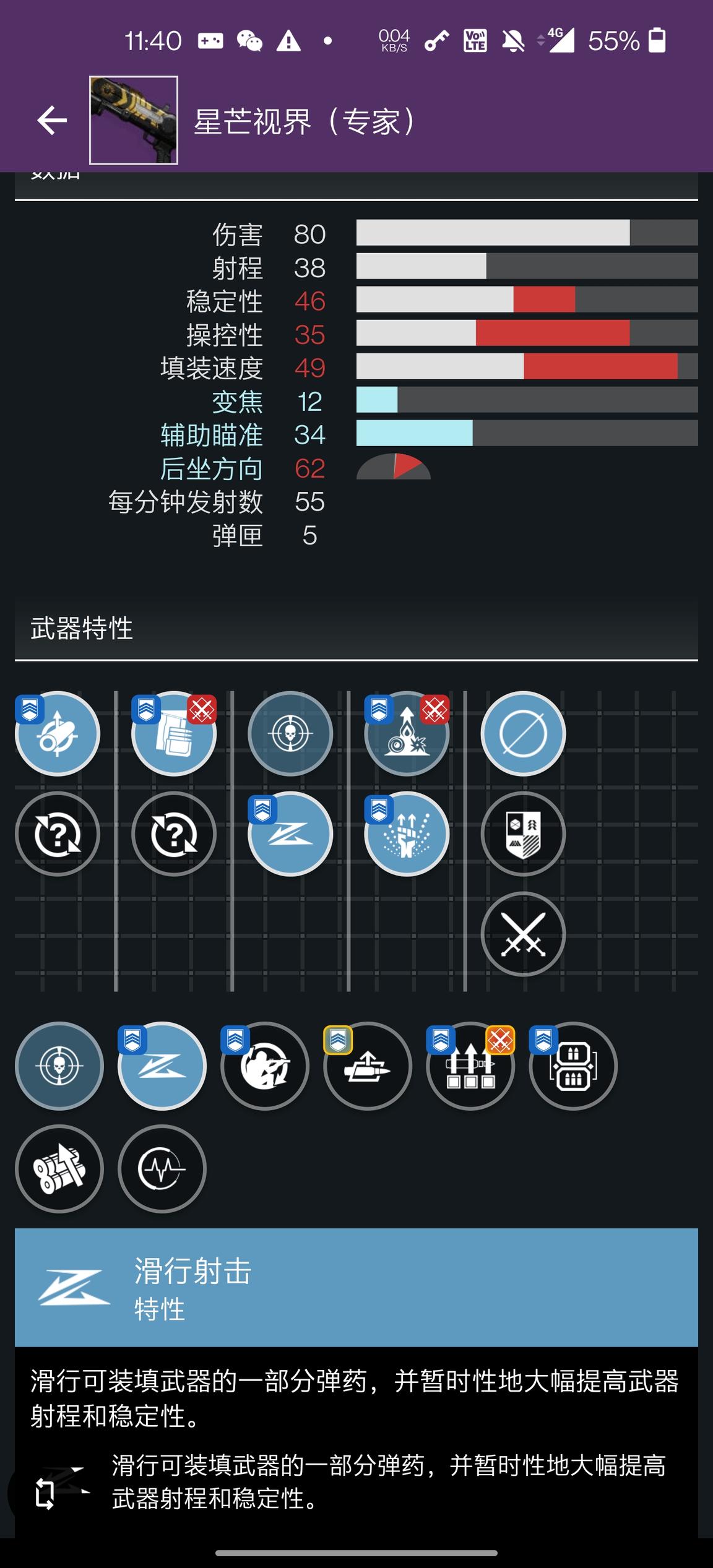Tap the swap icon beside the perk description
713x1568 pixels.
(45, 1494)
